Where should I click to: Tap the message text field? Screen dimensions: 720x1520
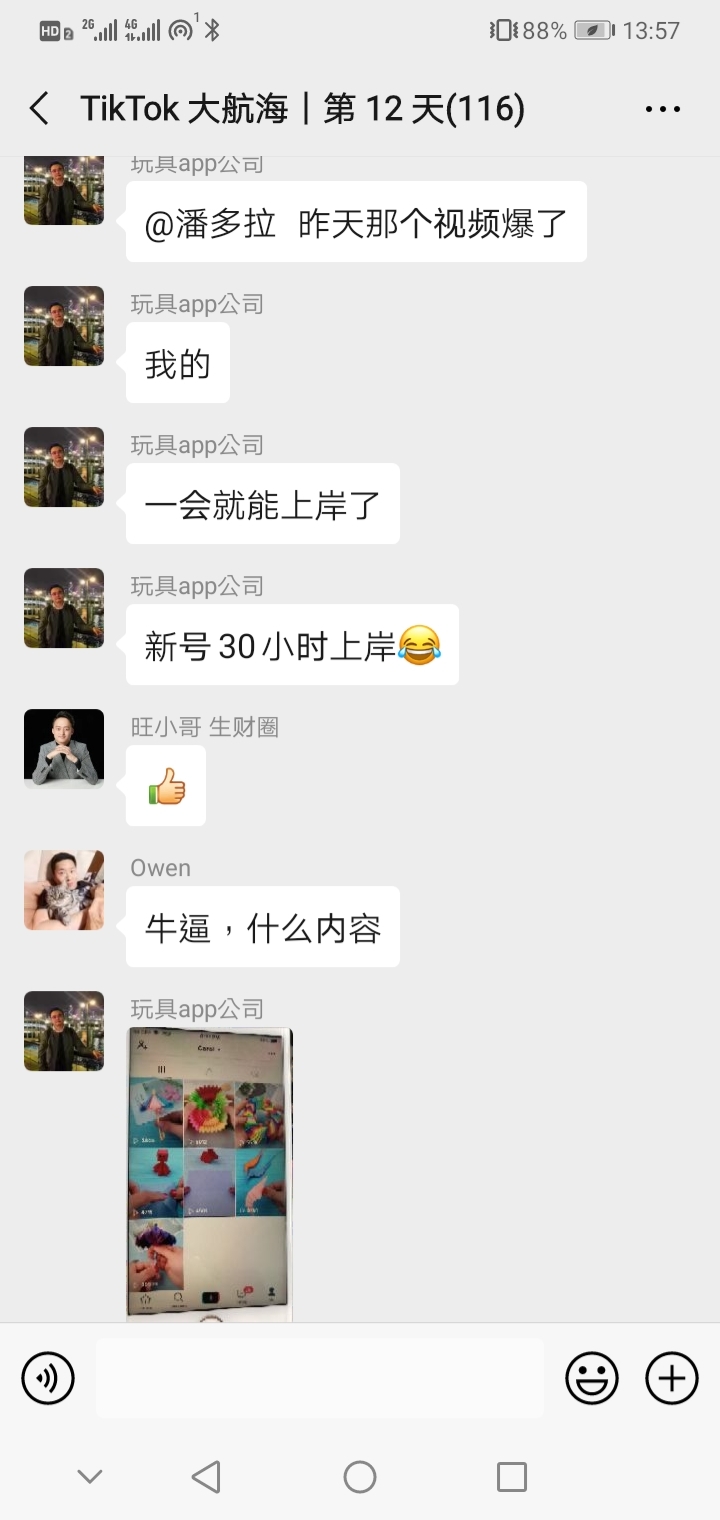320,1378
